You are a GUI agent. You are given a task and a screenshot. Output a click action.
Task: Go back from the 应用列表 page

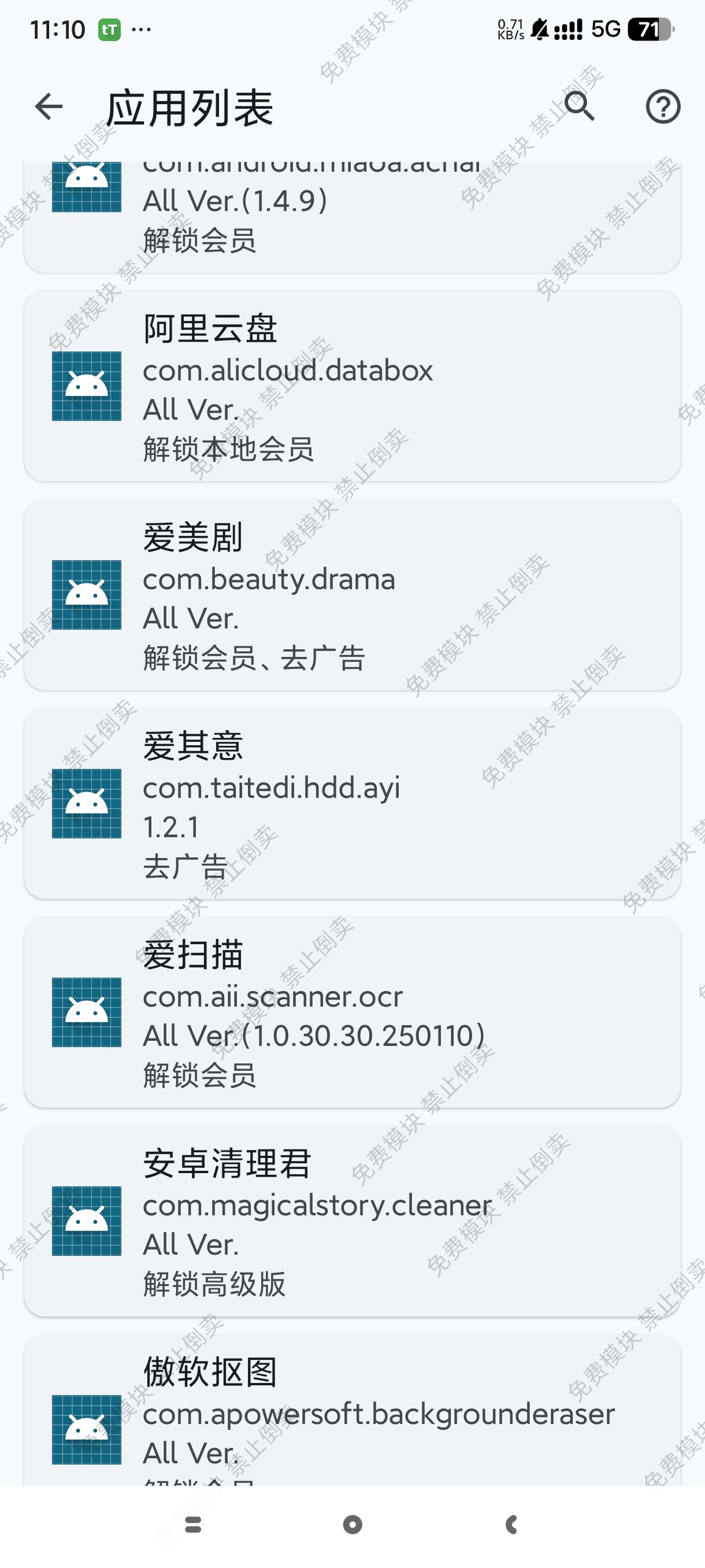tap(49, 107)
